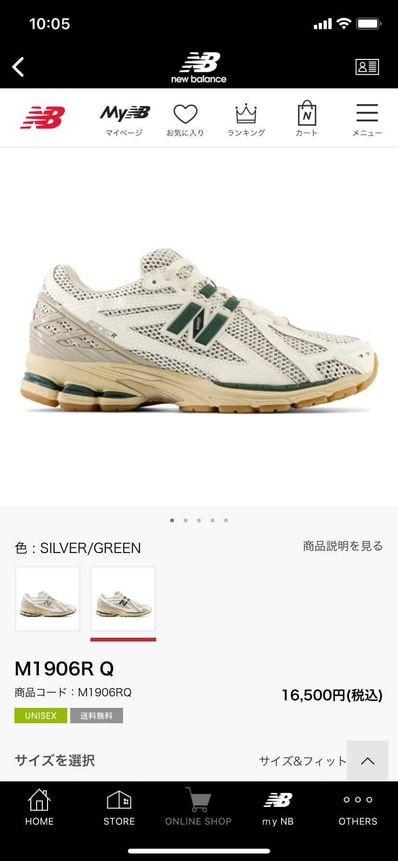Open サイズ&フィット size and fit guide

(x=302, y=761)
